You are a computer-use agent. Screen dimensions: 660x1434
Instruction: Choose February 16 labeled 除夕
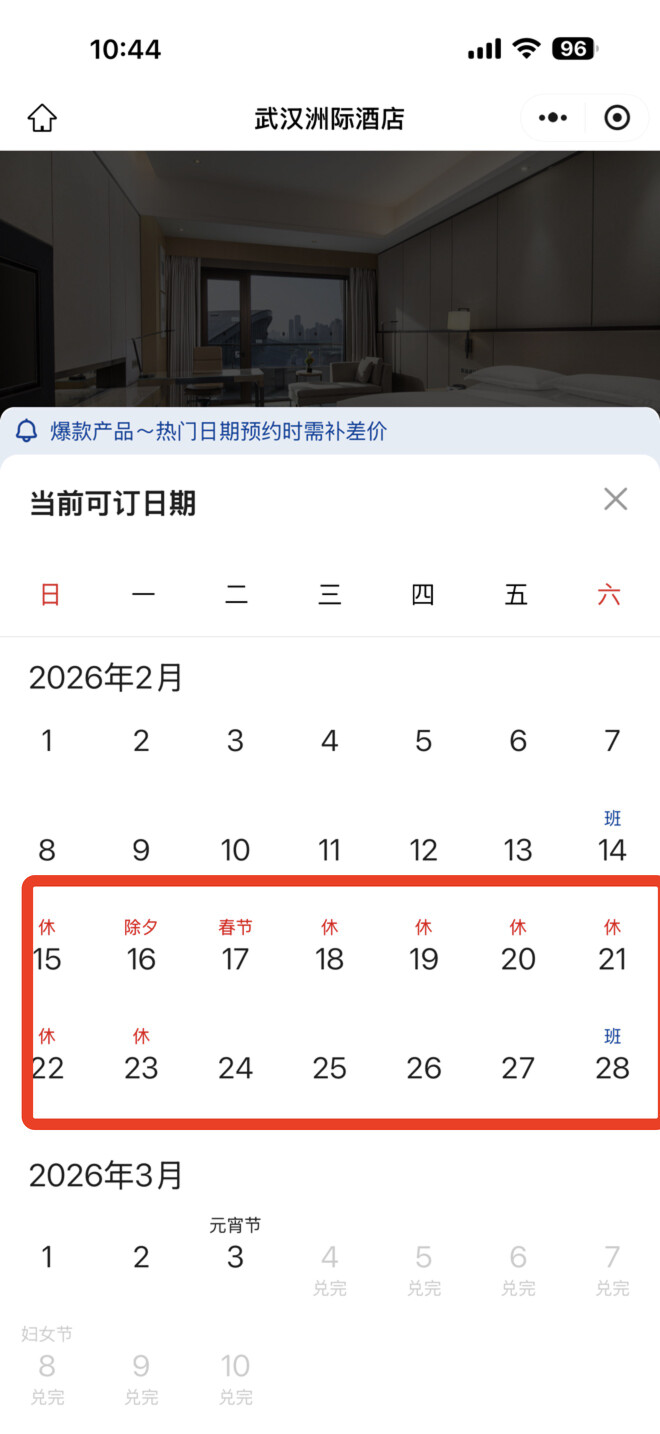click(141, 955)
